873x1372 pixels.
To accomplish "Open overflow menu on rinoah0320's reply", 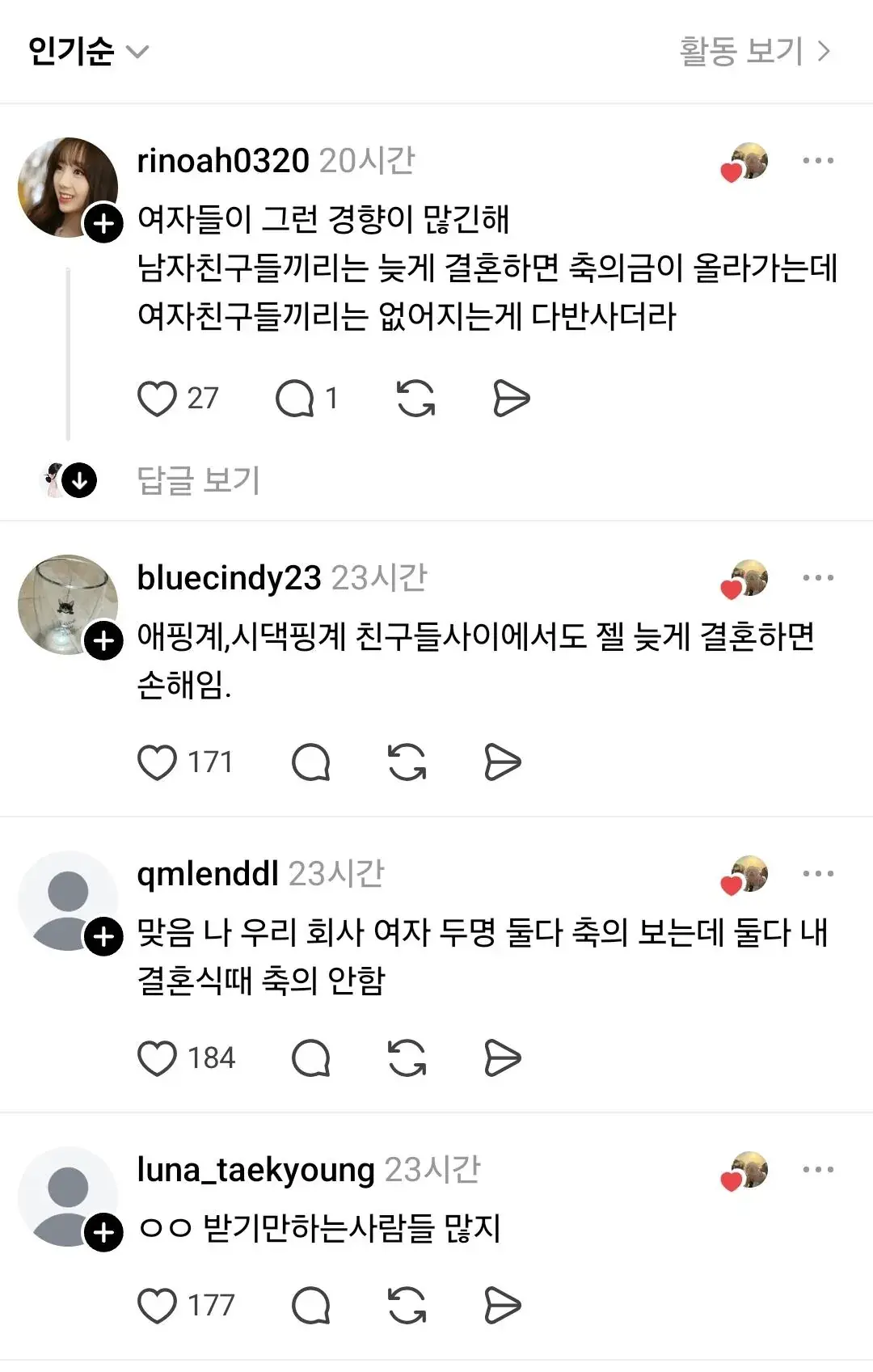I will 818,161.
